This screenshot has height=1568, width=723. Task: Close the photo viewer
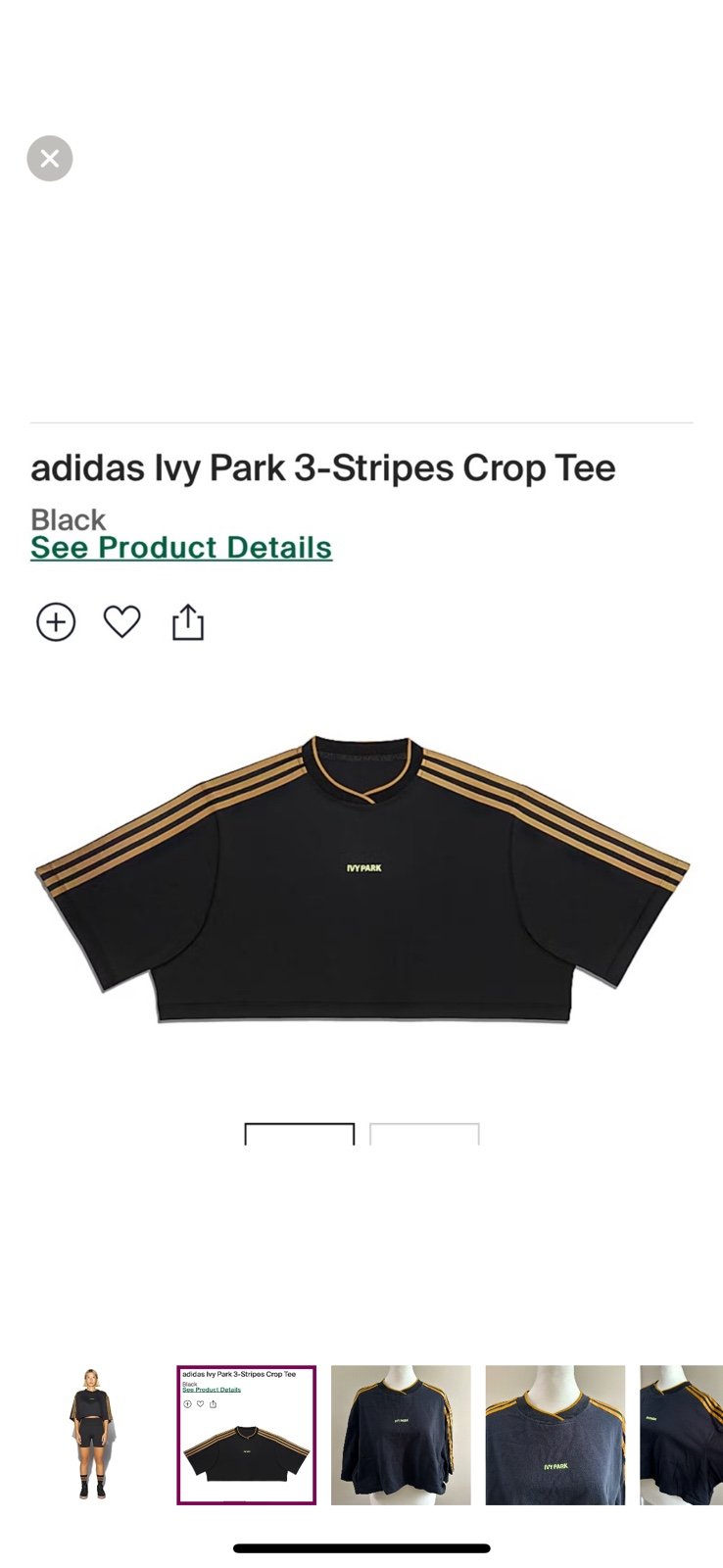click(x=50, y=159)
